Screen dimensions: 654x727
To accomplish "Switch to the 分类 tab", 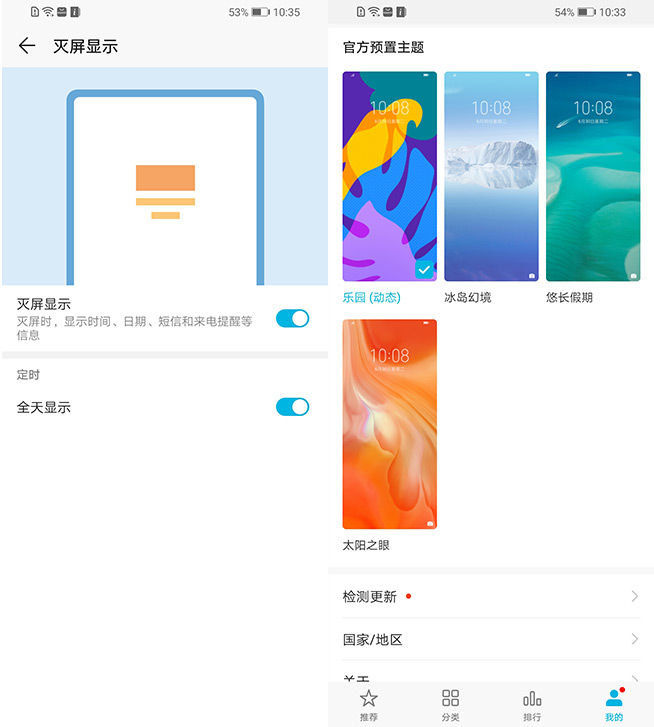I will [451, 704].
